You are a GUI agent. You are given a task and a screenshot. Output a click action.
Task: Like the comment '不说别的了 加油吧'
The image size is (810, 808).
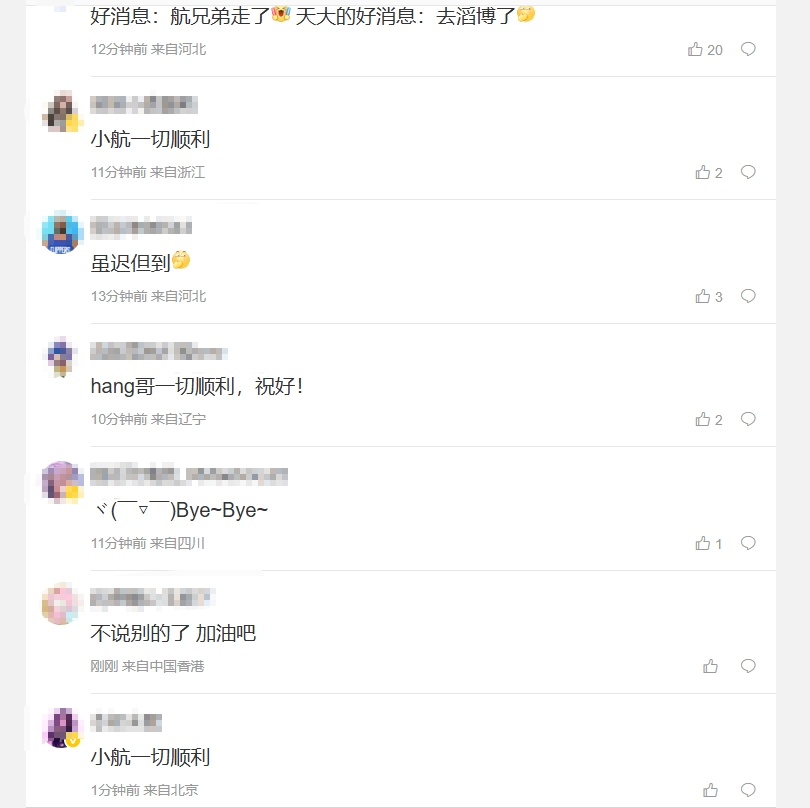point(710,666)
